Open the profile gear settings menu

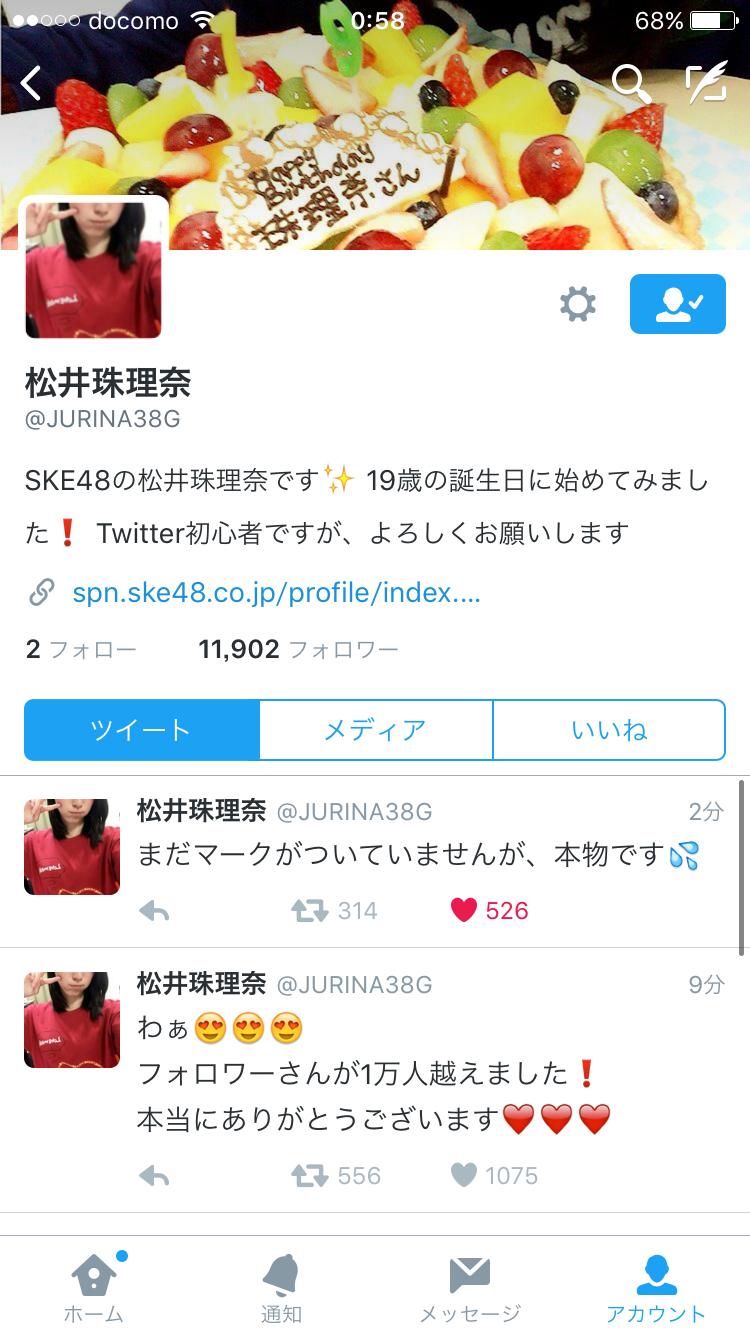(x=578, y=304)
